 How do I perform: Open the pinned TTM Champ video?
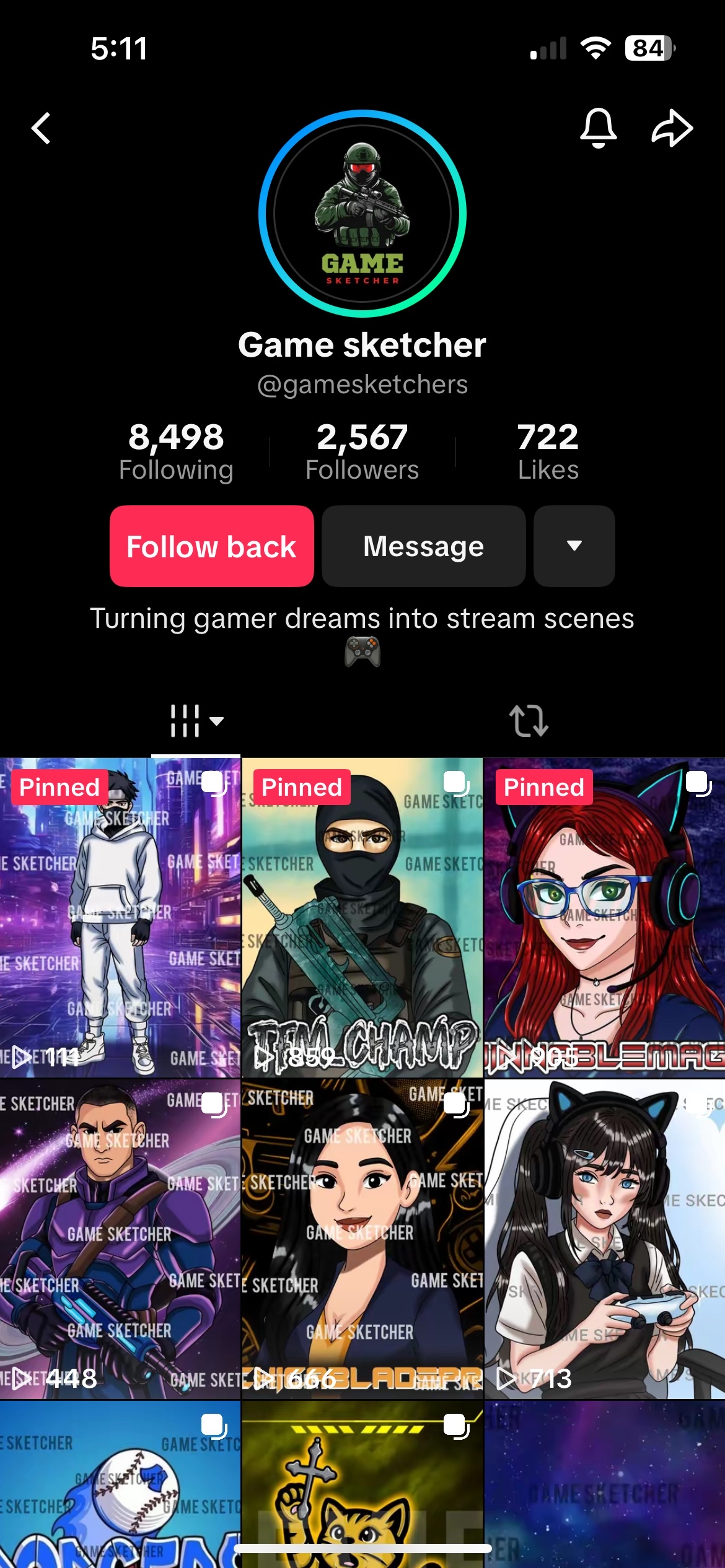362,918
